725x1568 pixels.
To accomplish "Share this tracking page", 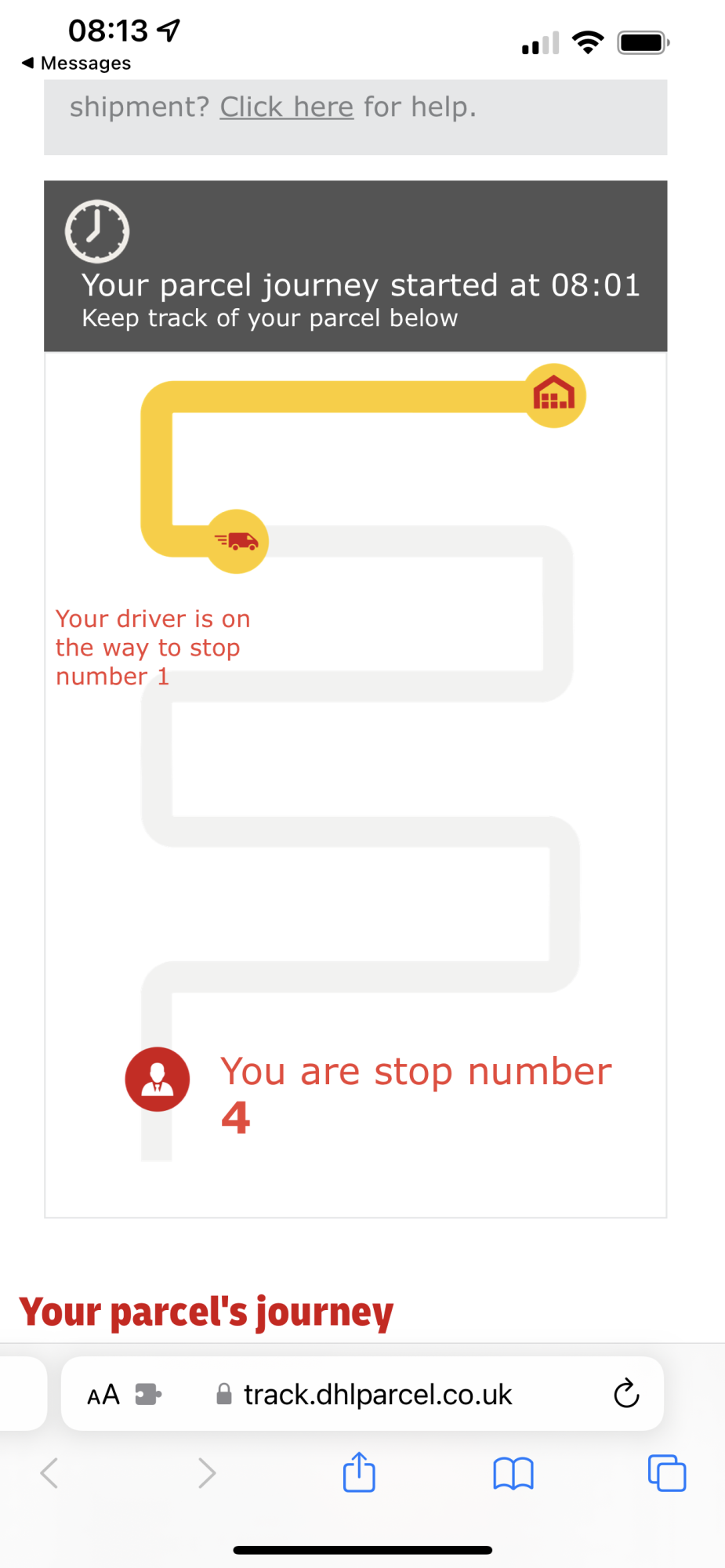I will coord(360,1472).
